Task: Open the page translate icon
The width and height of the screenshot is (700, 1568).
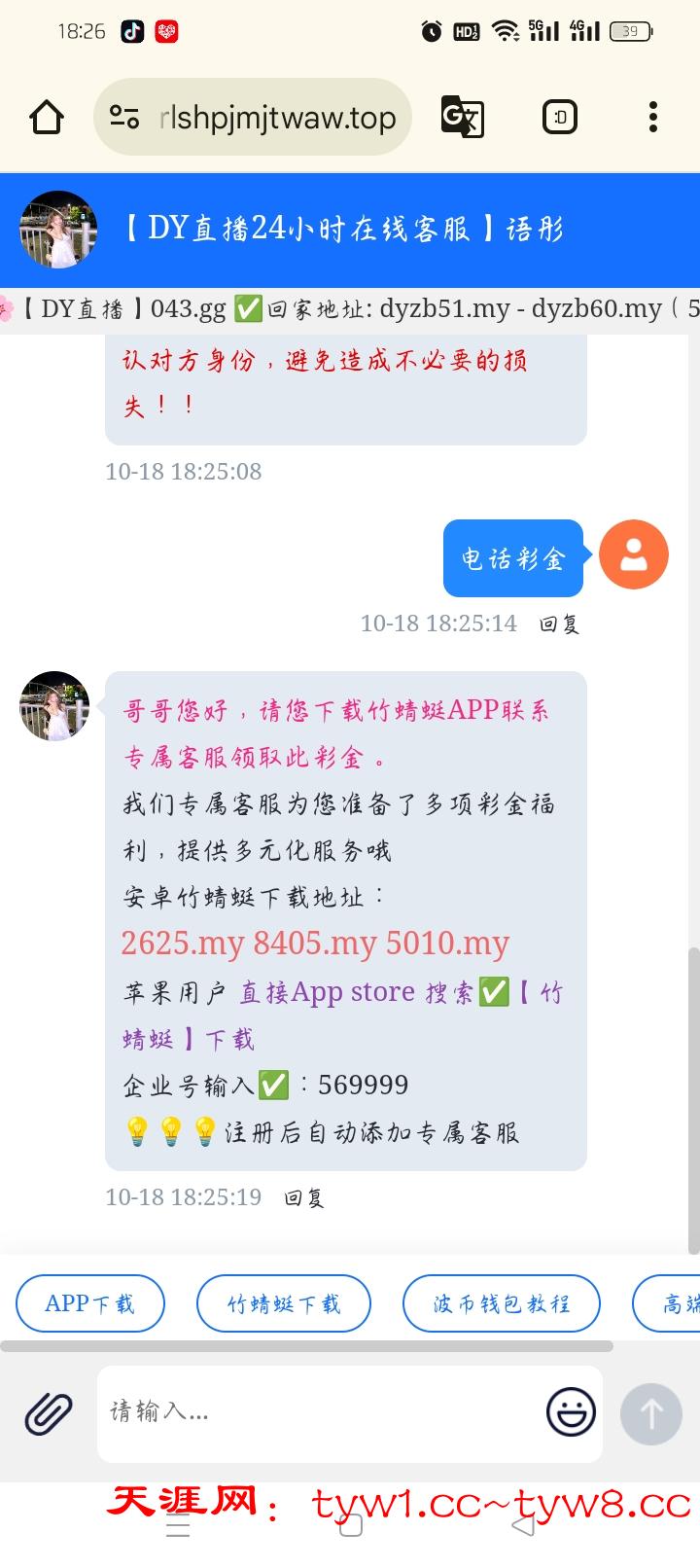Action: [462, 118]
